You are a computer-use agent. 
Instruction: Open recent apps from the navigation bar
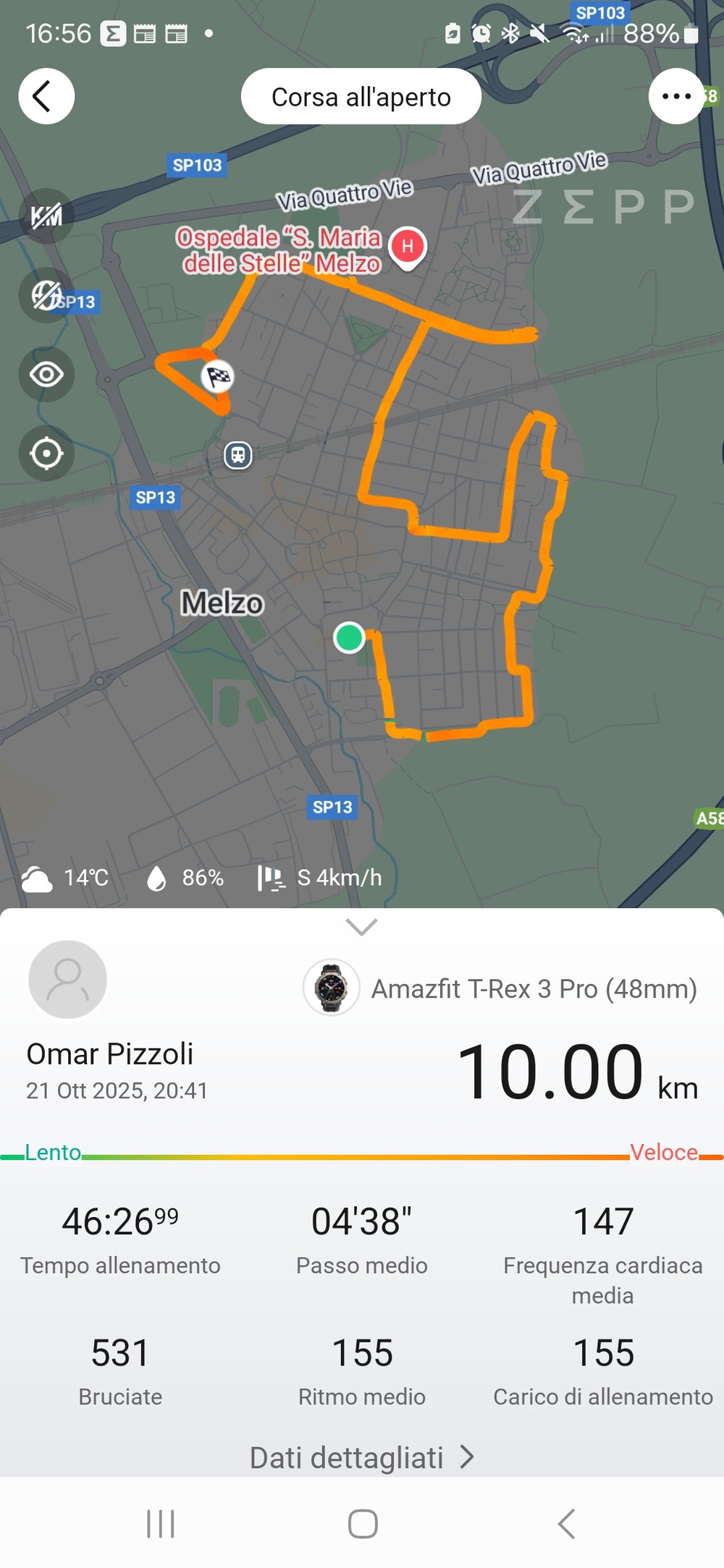pyautogui.click(x=160, y=1523)
